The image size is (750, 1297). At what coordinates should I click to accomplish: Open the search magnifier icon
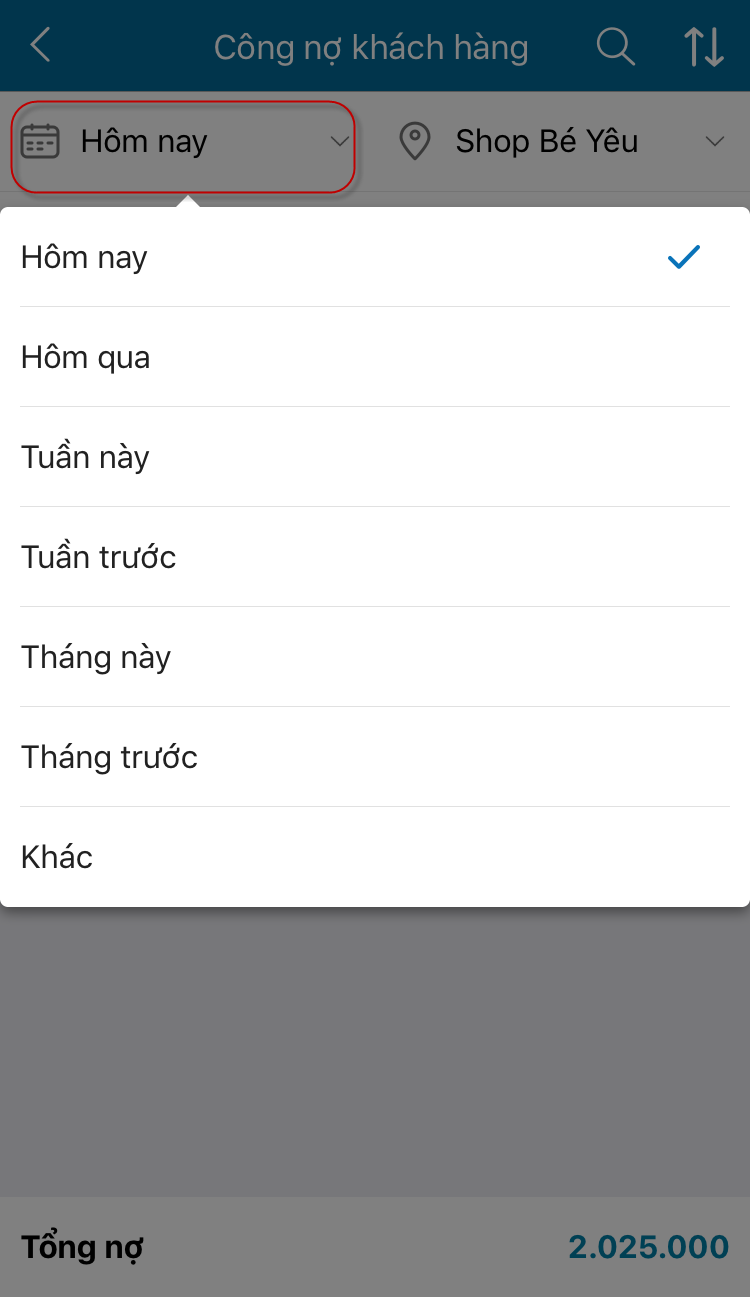click(x=615, y=47)
